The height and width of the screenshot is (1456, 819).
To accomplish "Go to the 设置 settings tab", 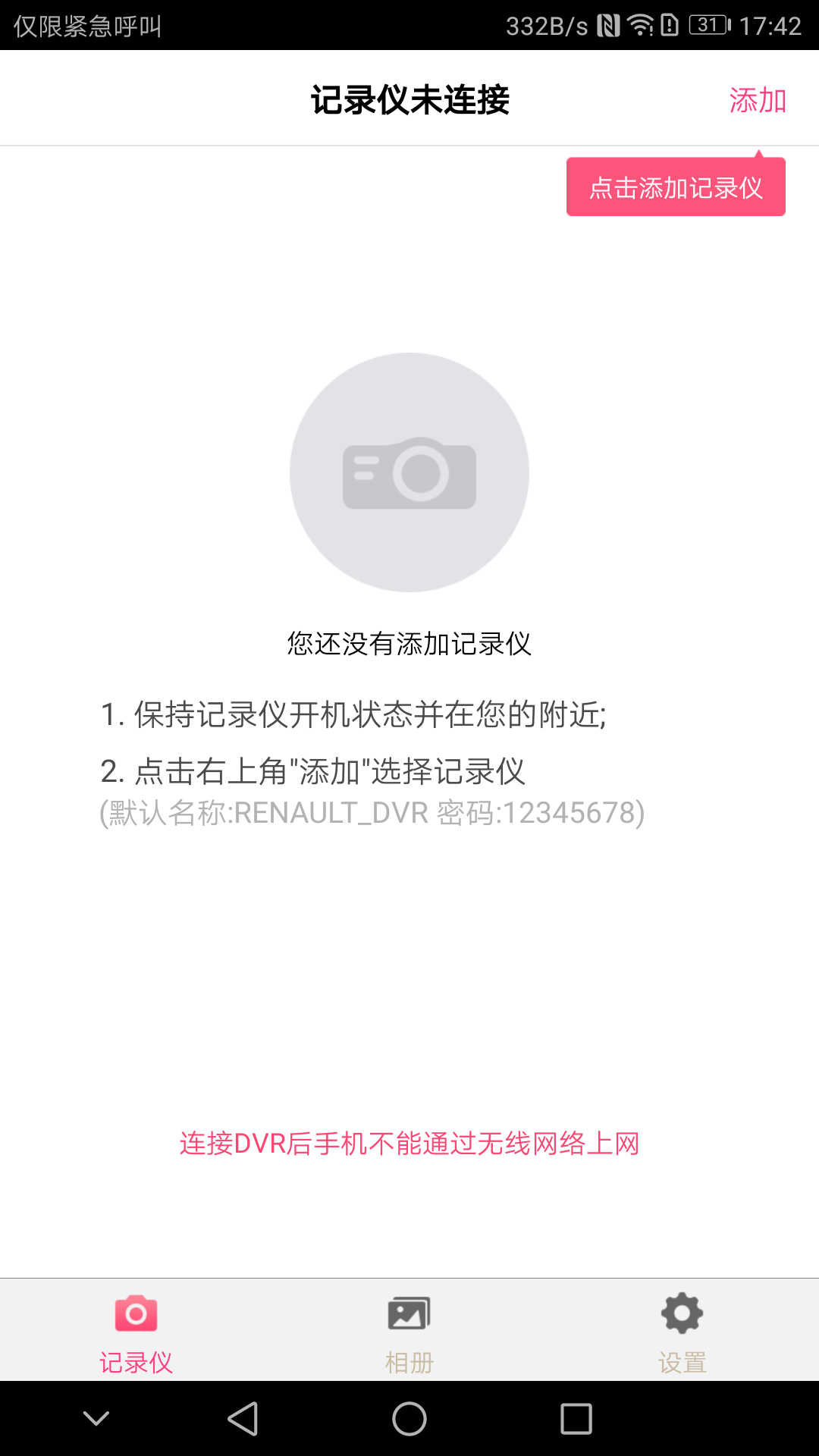I will click(x=682, y=1332).
